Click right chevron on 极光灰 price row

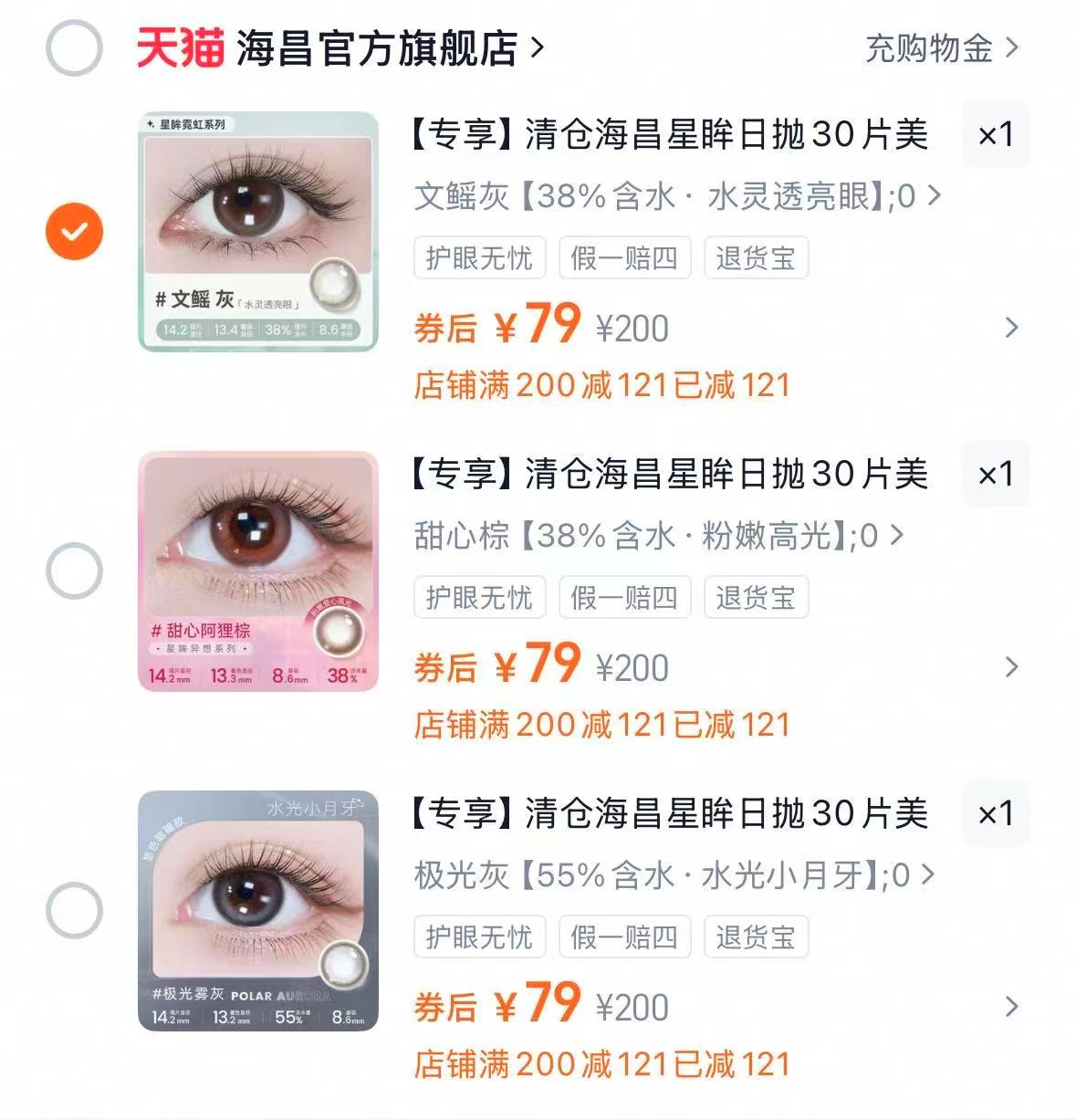tap(1011, 1007)
